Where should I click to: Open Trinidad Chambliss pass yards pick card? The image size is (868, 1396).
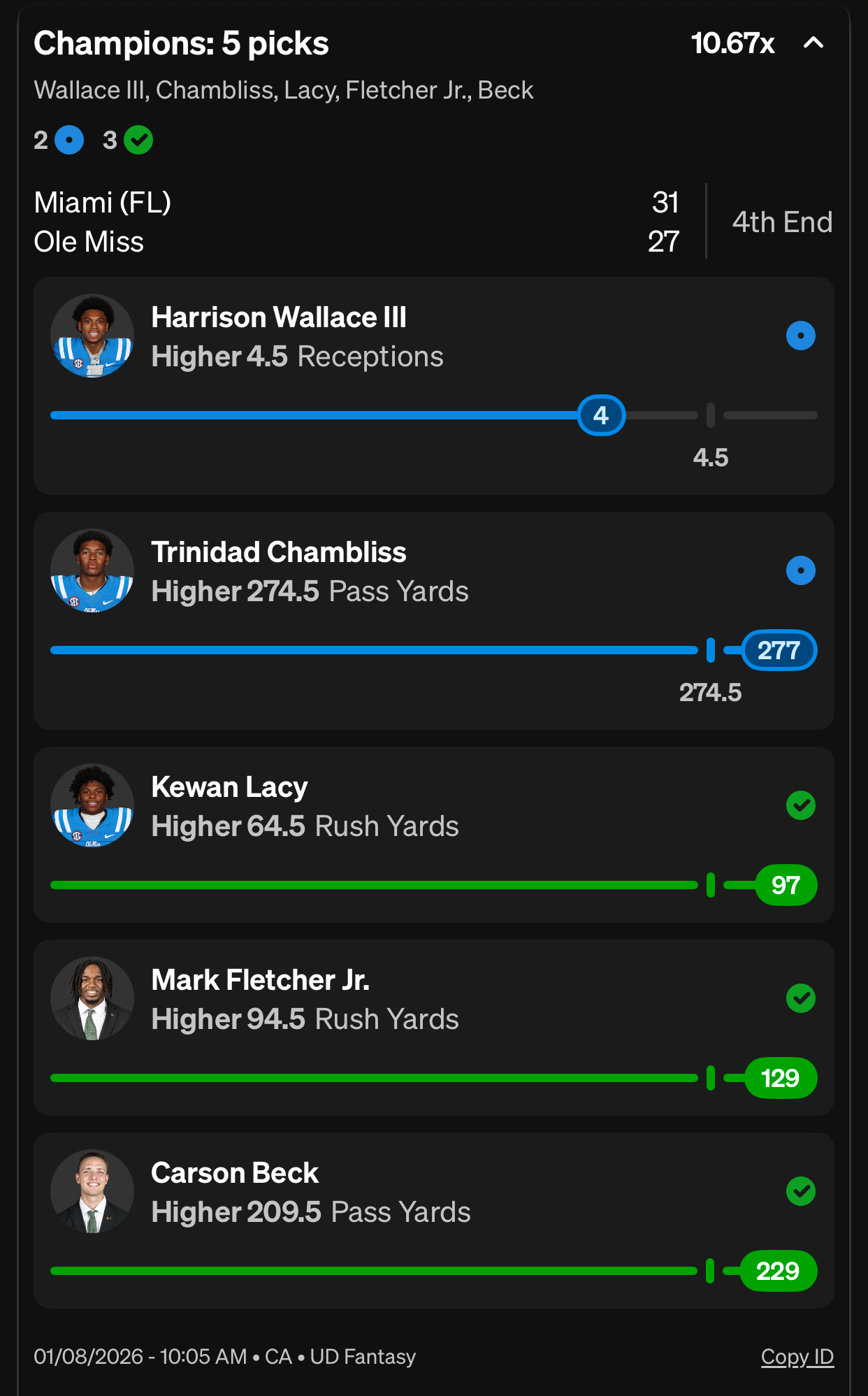(433, 620)
